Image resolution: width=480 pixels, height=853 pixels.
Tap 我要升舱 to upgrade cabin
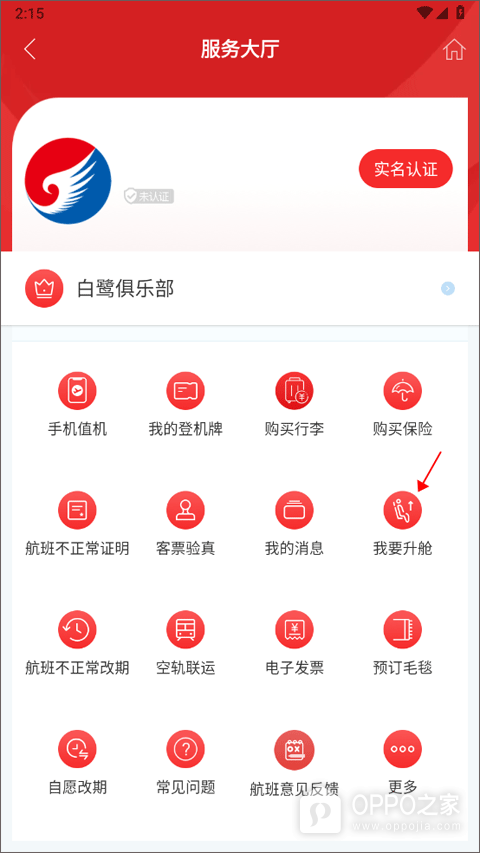coord(403,524)
